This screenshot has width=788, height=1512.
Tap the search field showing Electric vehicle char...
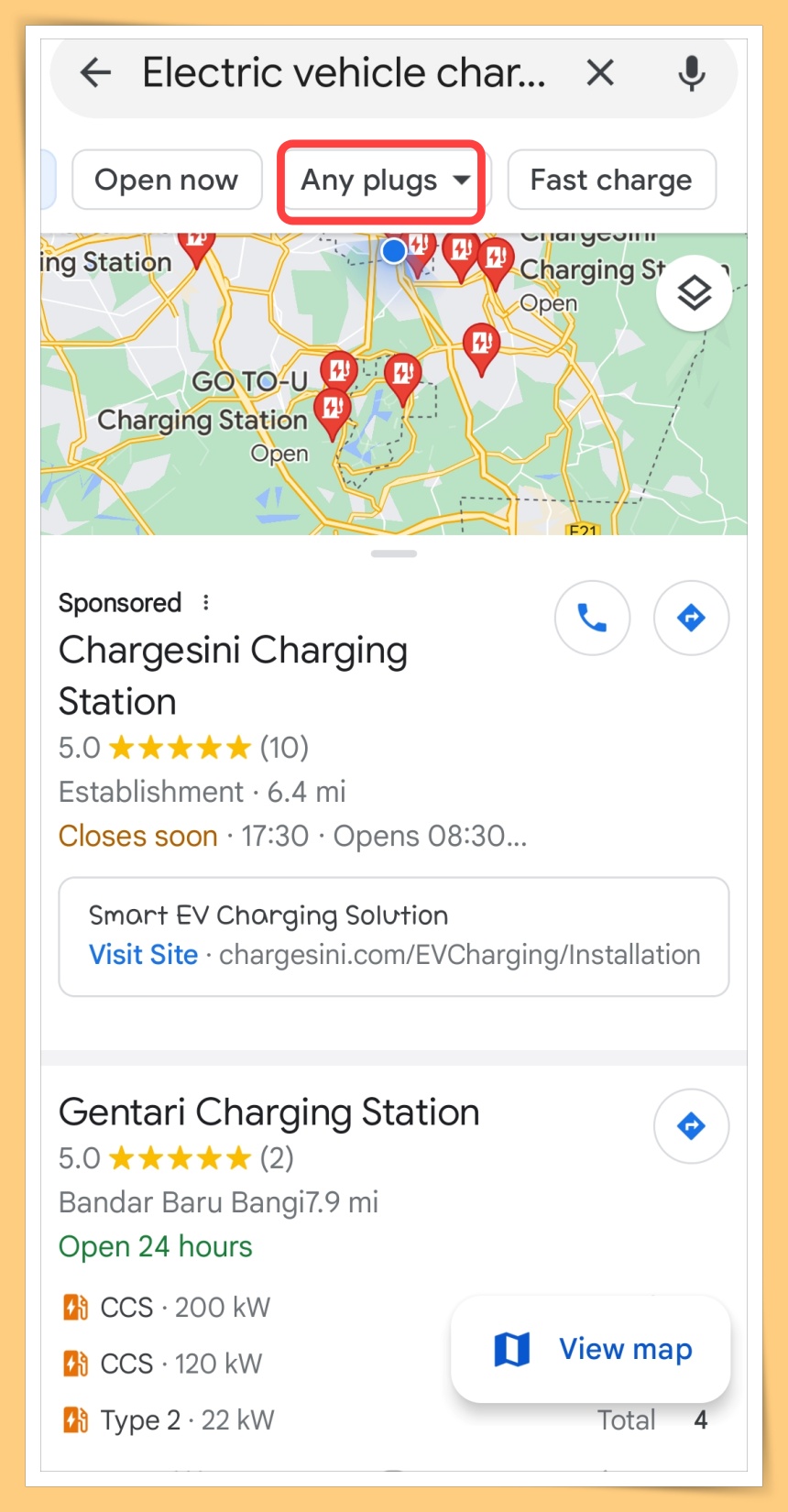click(348, 71)
